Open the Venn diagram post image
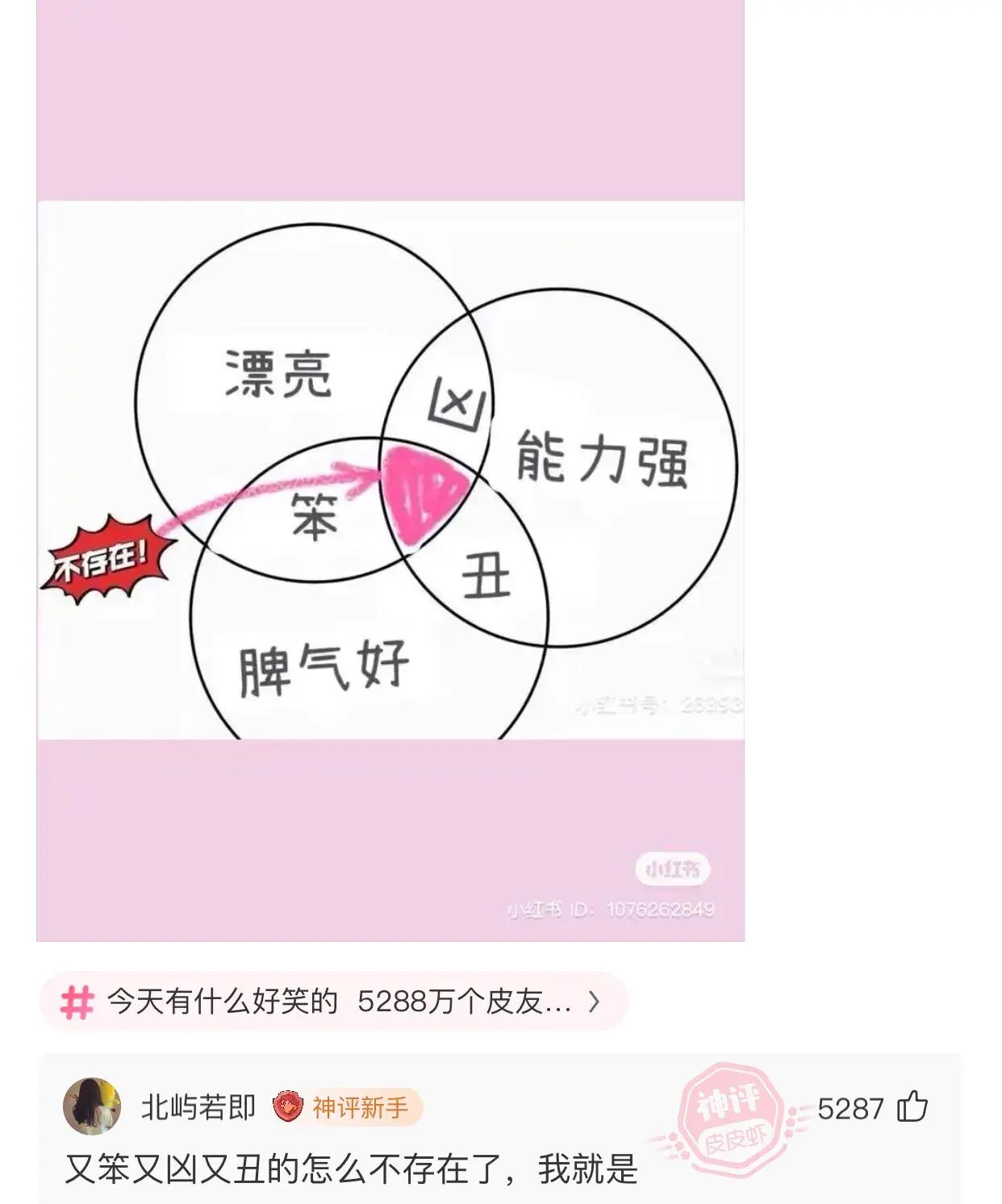The image size is (1002, 1204). point(390,470)
